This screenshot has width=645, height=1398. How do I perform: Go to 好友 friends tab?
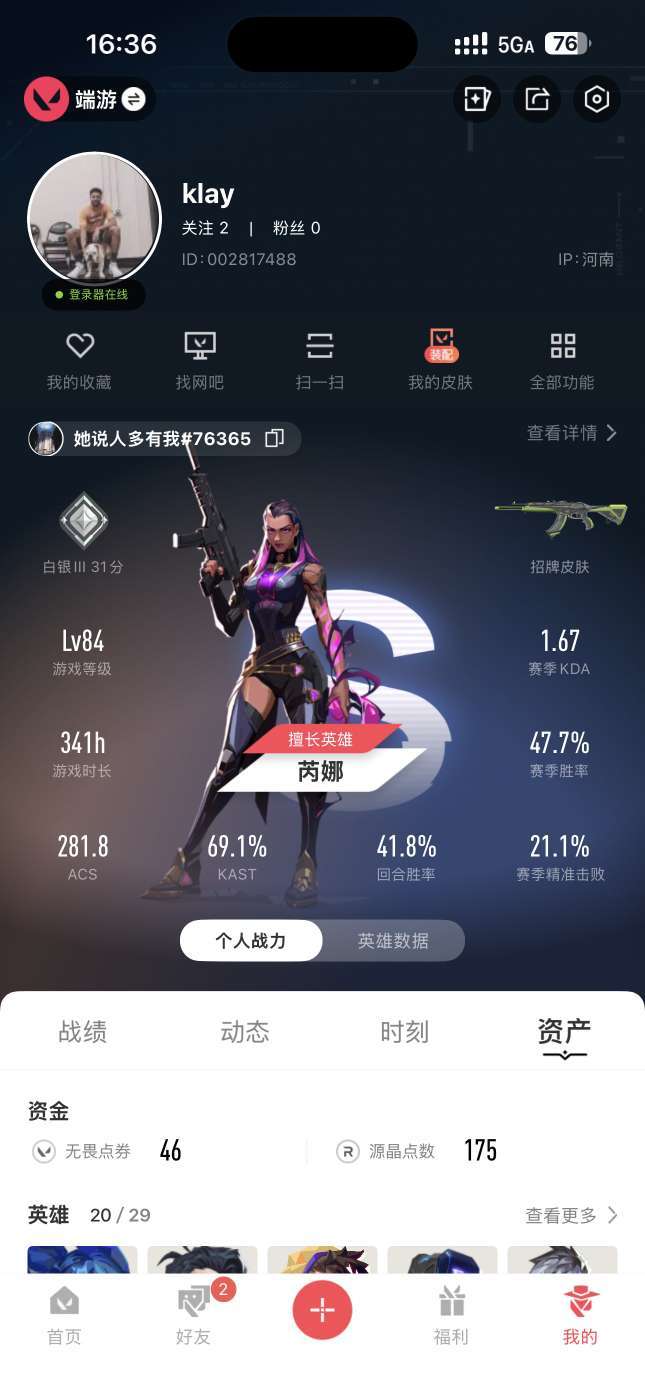[194, 1315]
